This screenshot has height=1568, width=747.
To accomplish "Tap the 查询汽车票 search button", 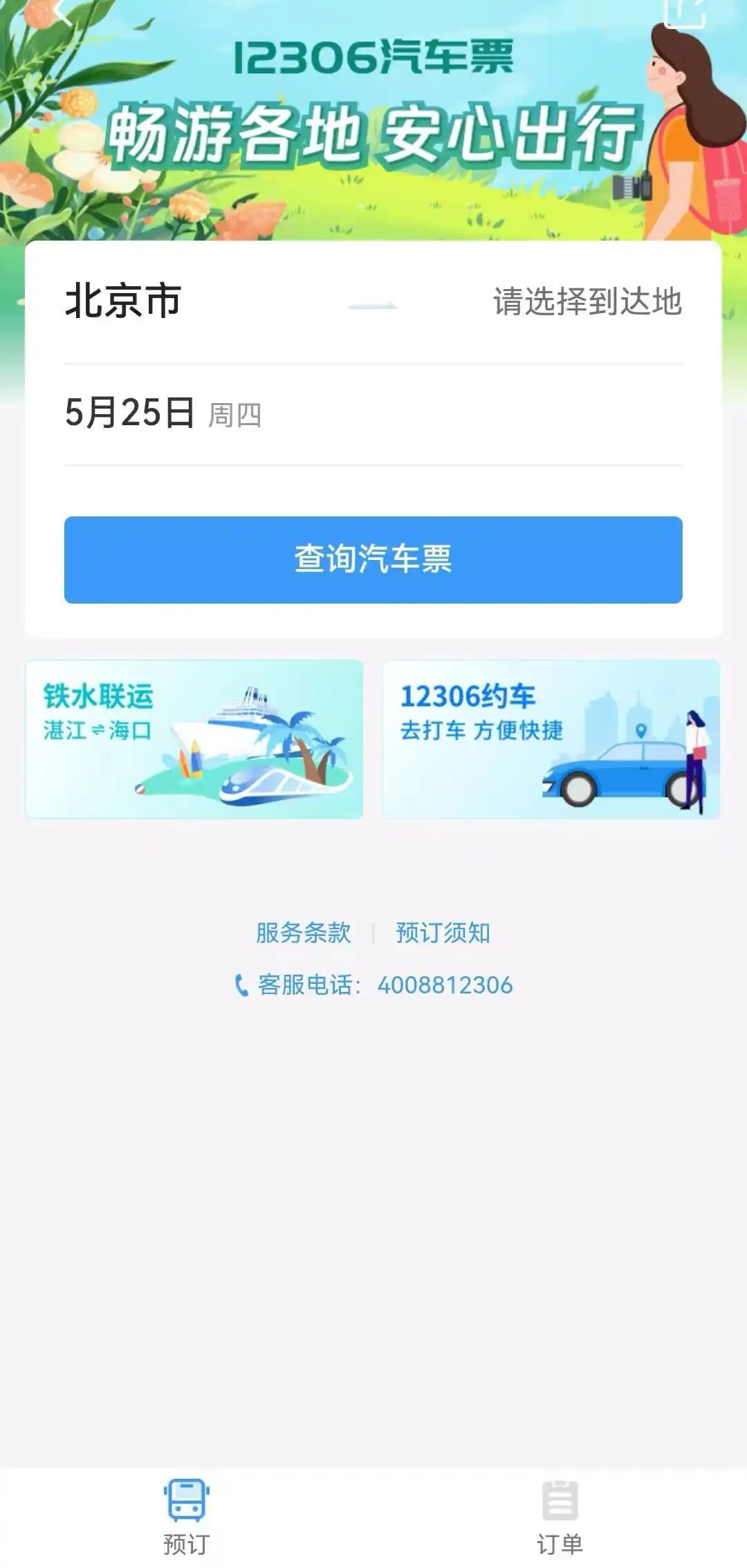I will pyautogui.click(x=373, y=559).
